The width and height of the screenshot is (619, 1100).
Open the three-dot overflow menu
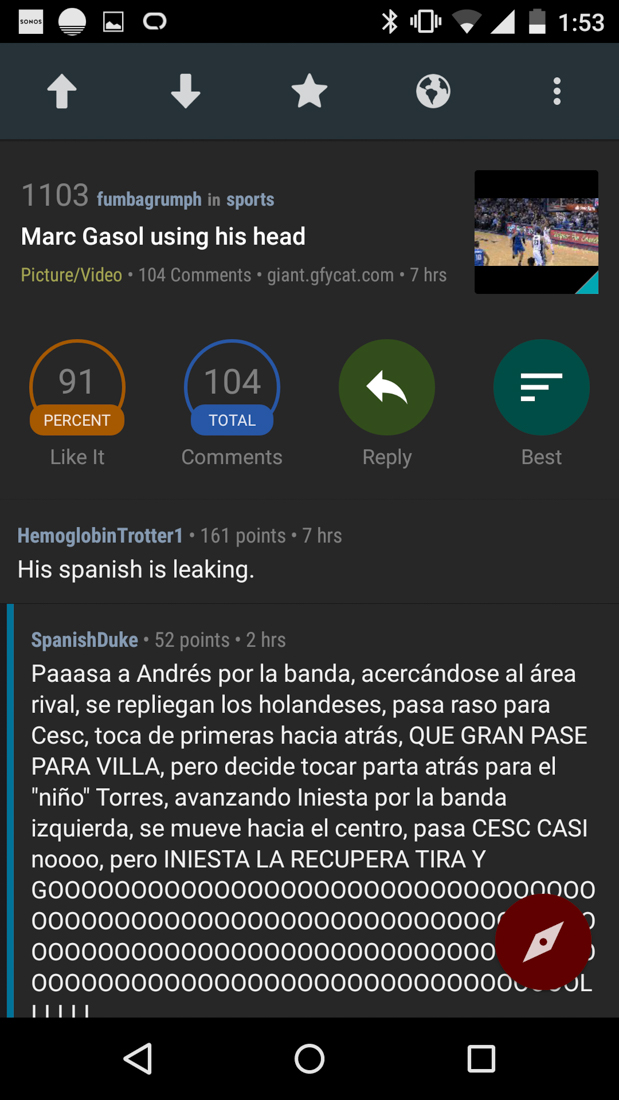click(x=557, y=92)
